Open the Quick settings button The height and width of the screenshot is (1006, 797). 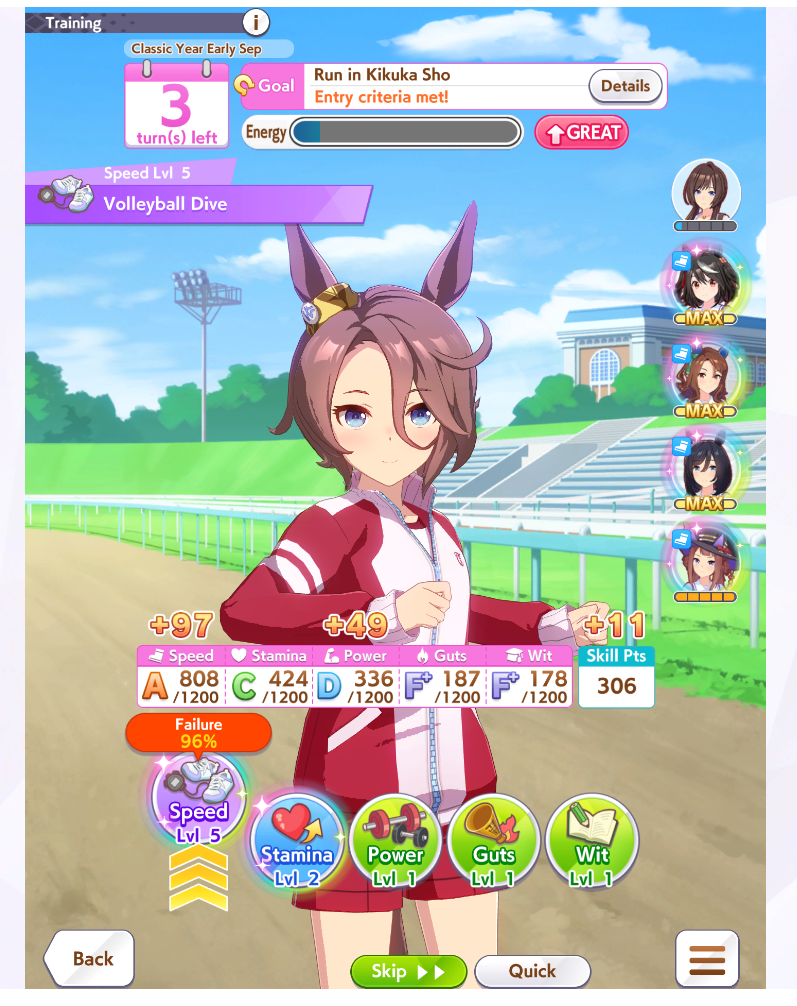coord(532,971)
